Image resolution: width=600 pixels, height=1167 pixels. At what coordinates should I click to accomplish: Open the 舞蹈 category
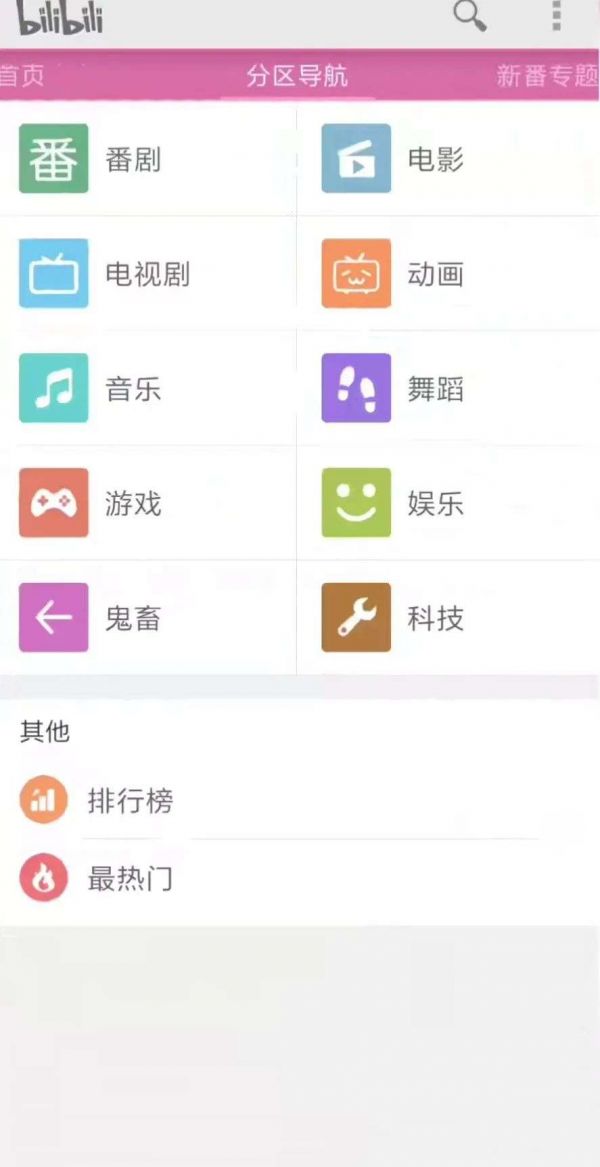click(448, 388)
